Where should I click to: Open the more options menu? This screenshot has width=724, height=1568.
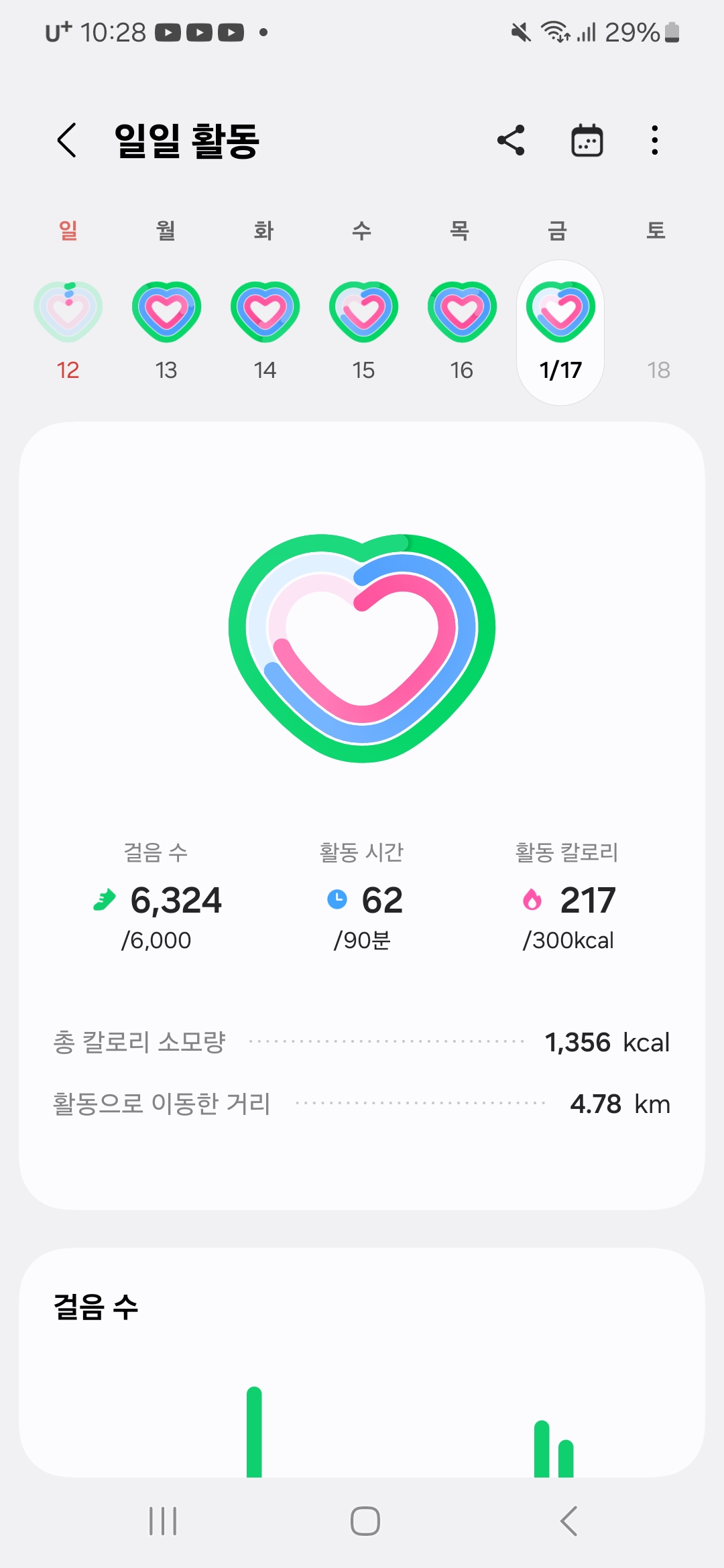(x=654, y=141)
